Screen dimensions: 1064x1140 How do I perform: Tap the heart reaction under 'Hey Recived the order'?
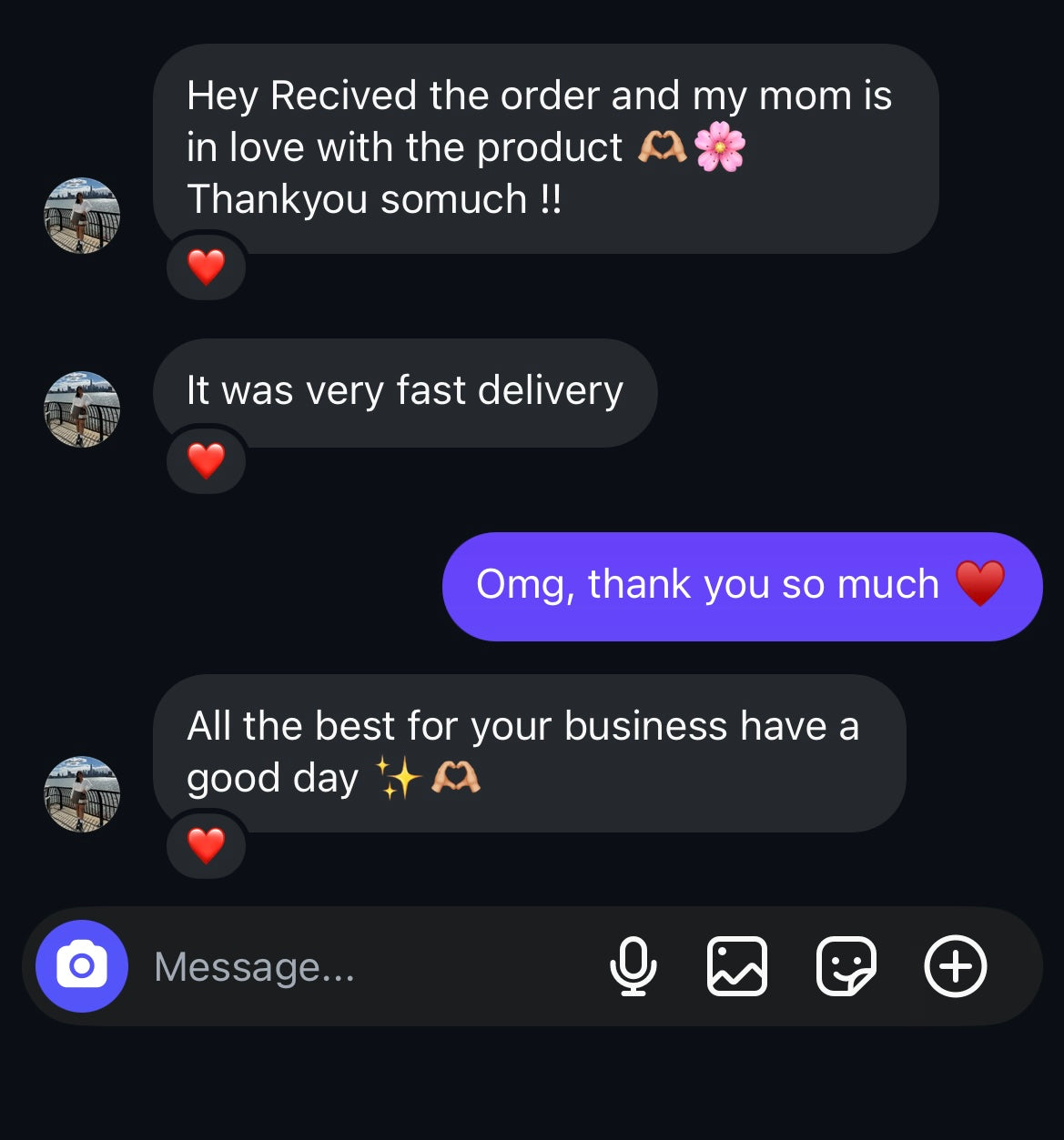coord(207,267)
